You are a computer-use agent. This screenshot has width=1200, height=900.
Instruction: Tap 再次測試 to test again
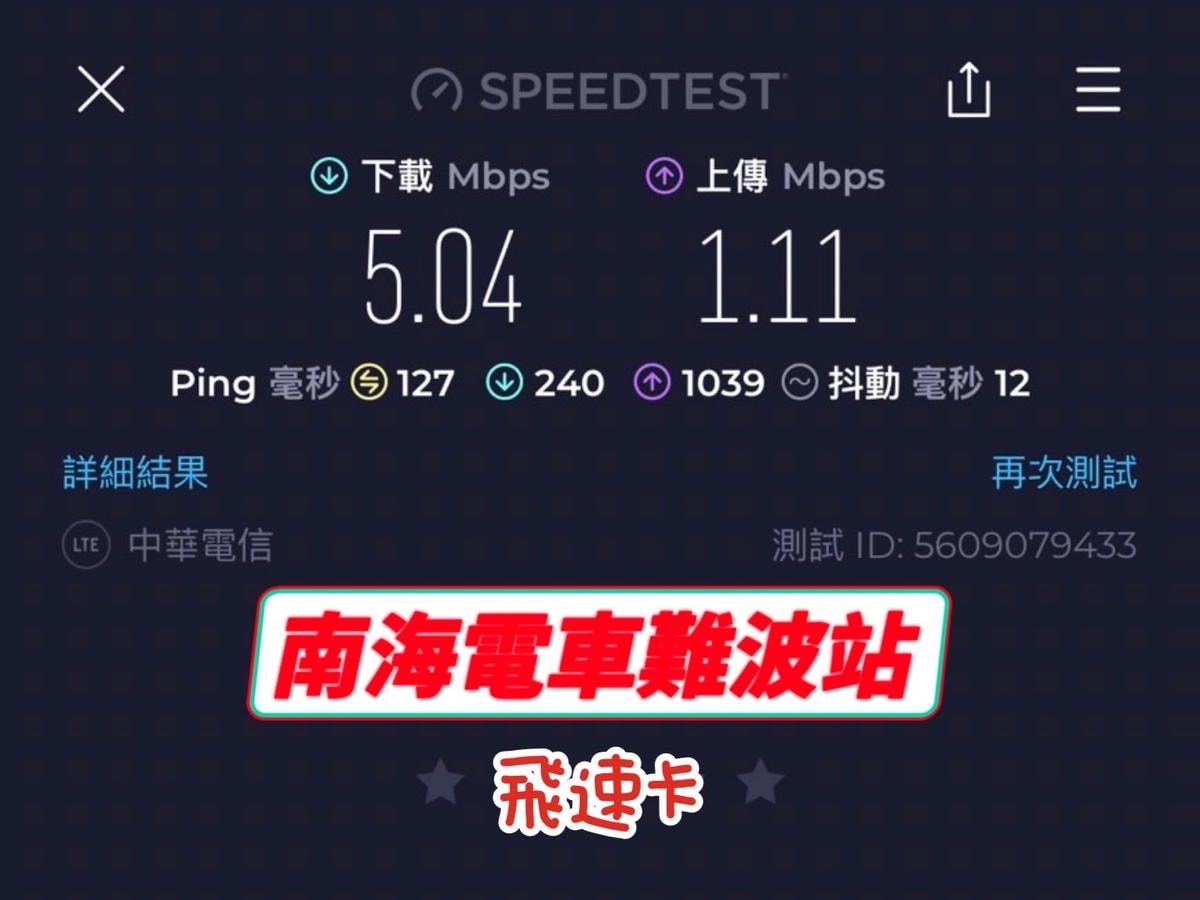click(x=1064, y=472)
